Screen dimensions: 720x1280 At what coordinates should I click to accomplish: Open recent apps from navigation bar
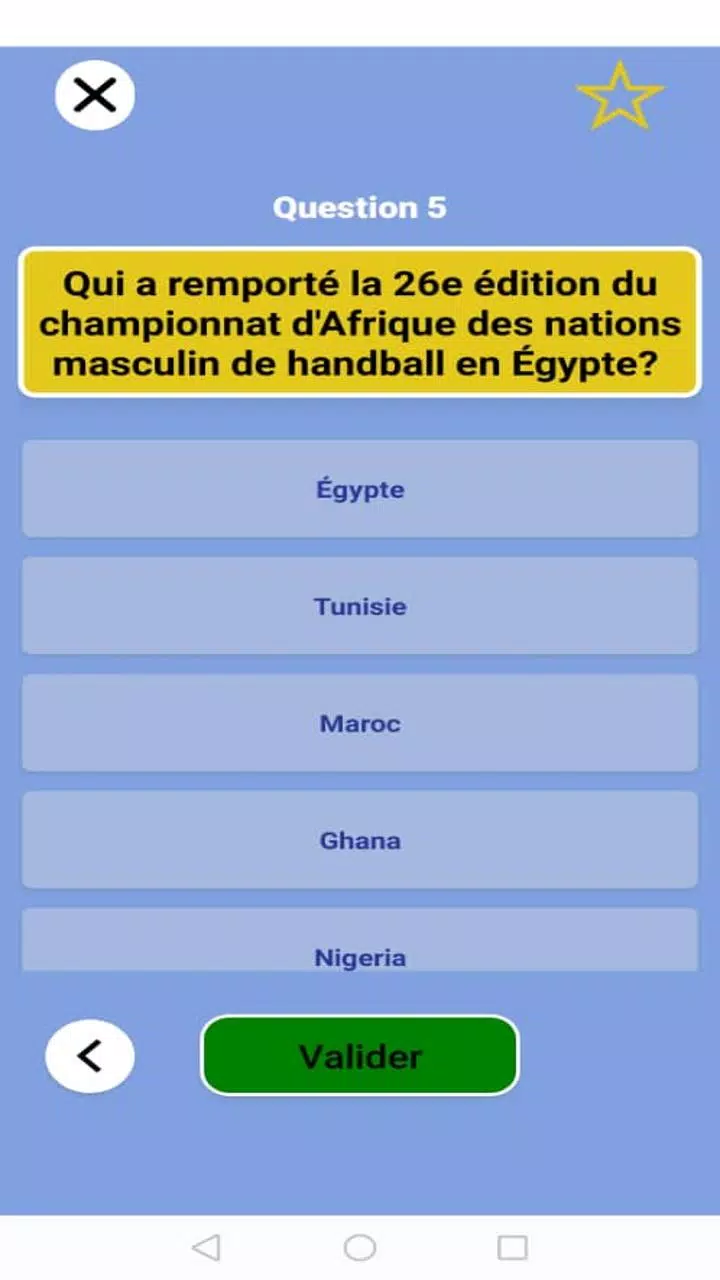point(512,1247)
